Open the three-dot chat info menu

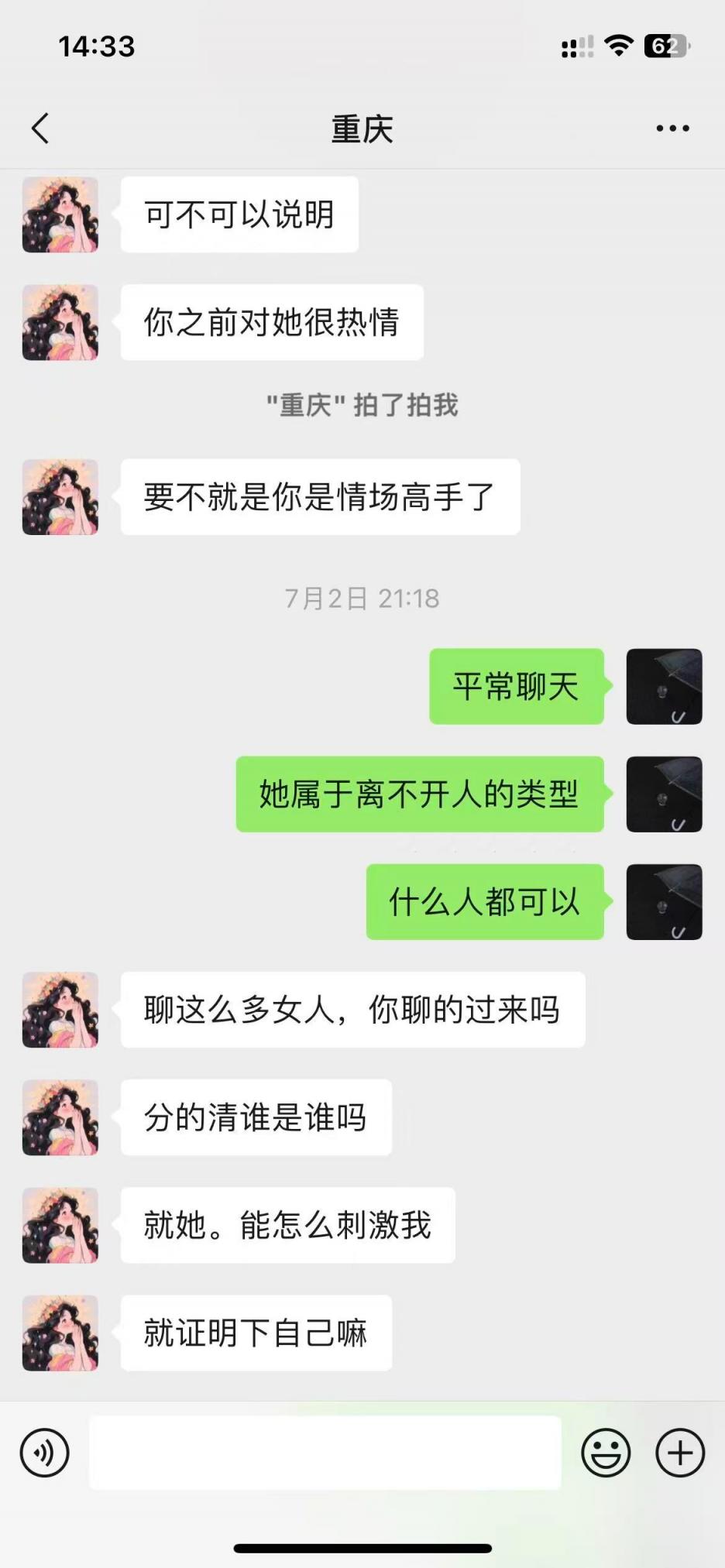coord(672,129)
